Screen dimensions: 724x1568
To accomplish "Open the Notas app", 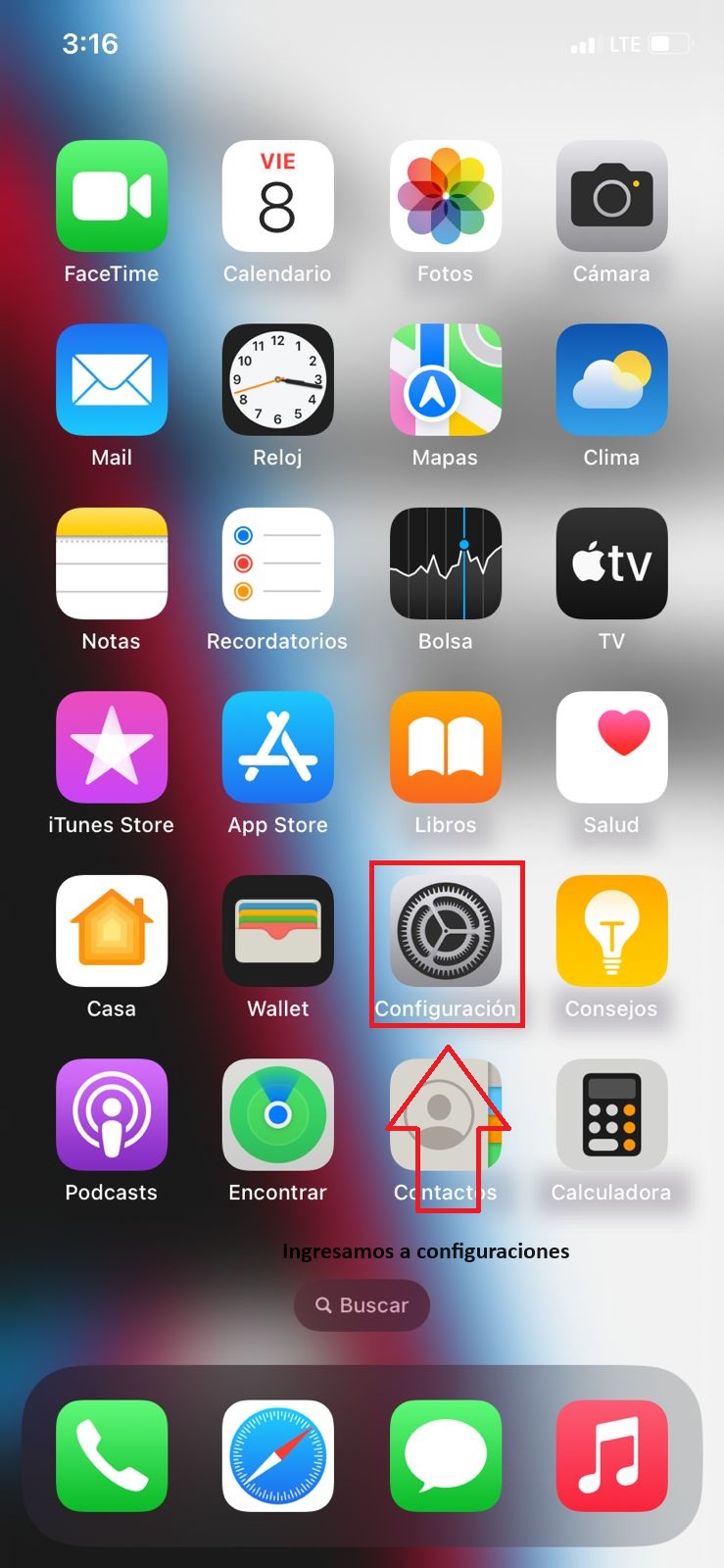I will (112, 563).
